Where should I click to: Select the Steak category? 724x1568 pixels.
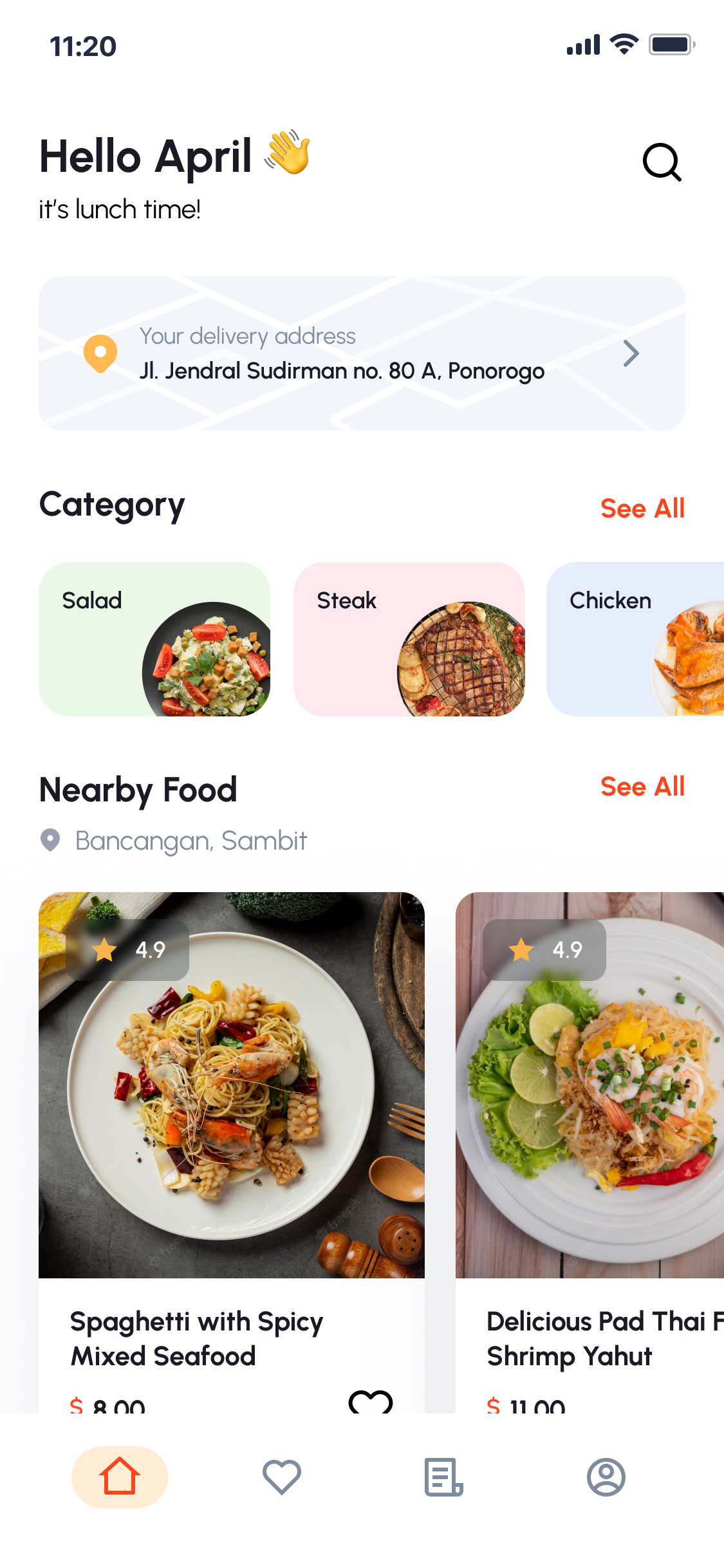[409, 639]
